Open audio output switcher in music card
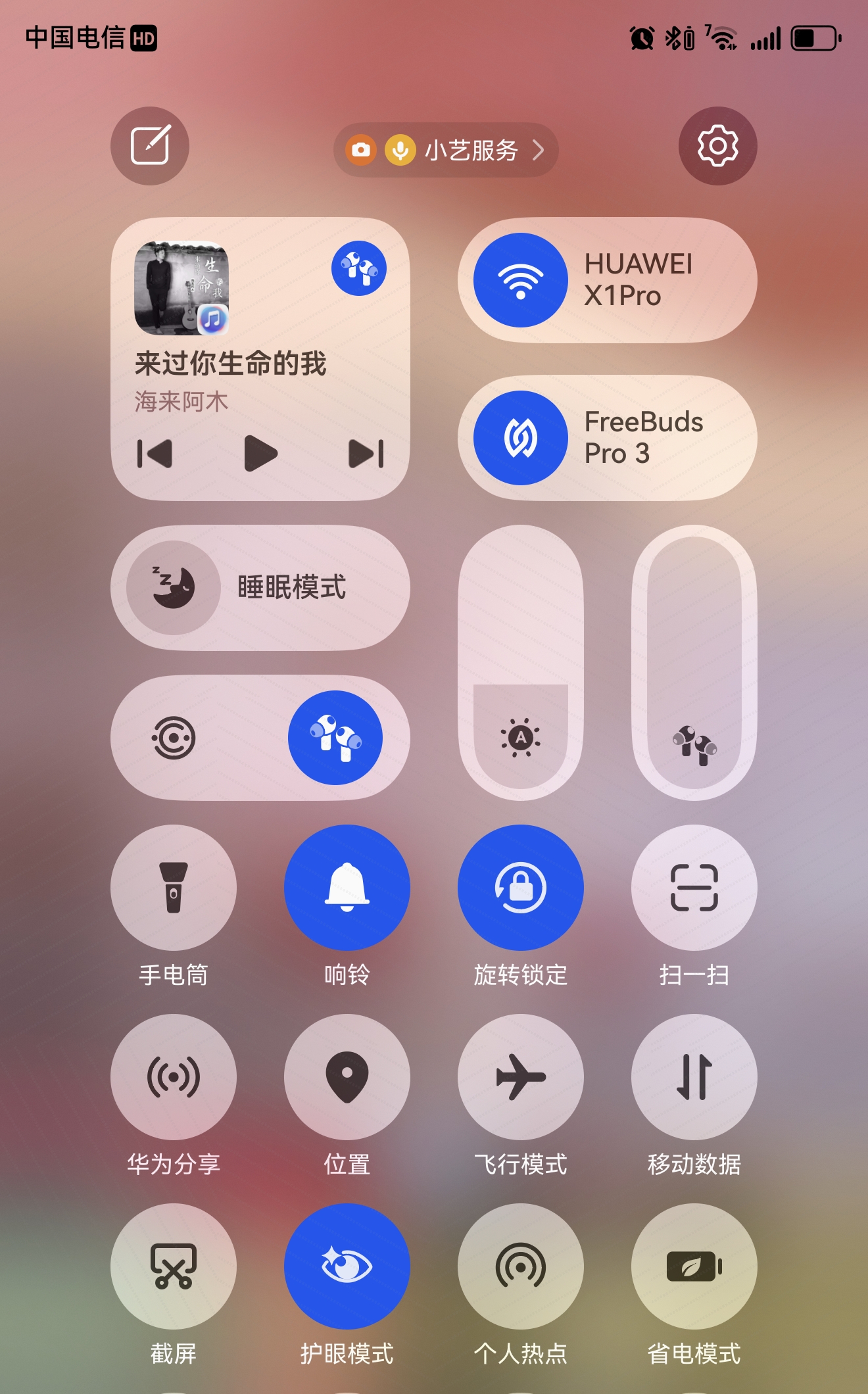This screenshot has height=1394, width=868. click(x=358, y=268)
